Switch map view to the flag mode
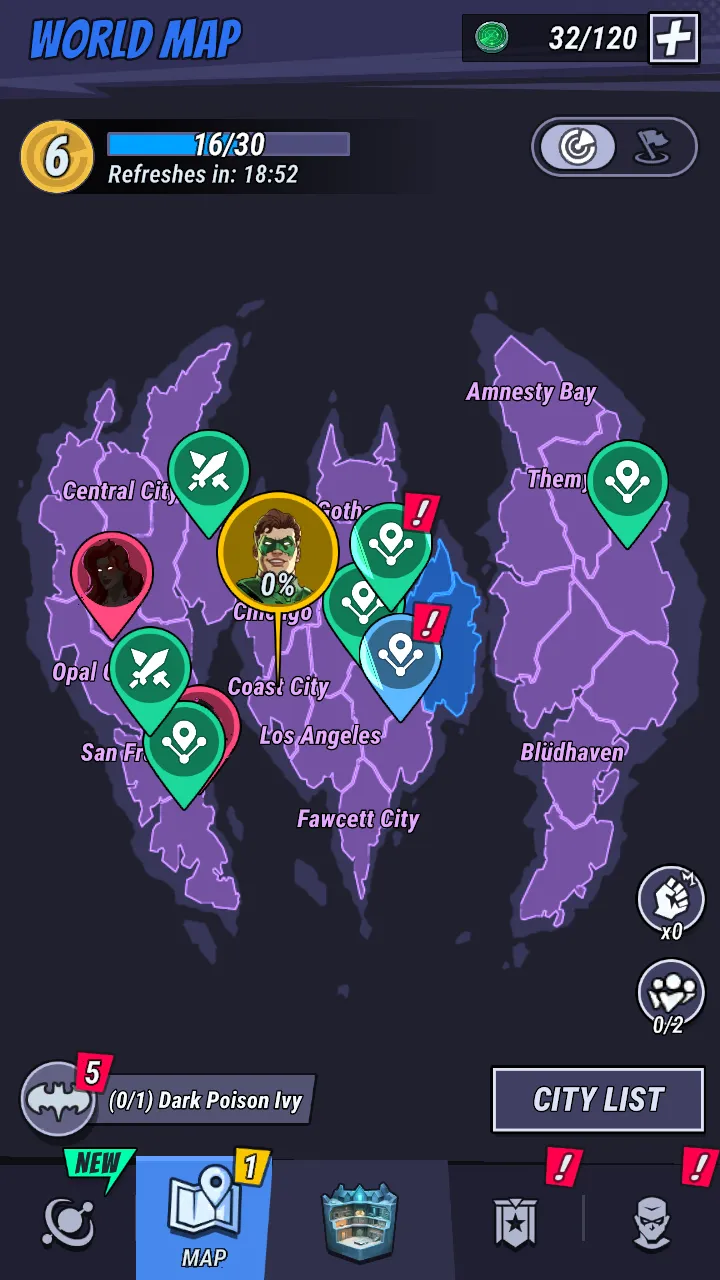The height and width of the screenshot is (1280, 720). [652, 148]
